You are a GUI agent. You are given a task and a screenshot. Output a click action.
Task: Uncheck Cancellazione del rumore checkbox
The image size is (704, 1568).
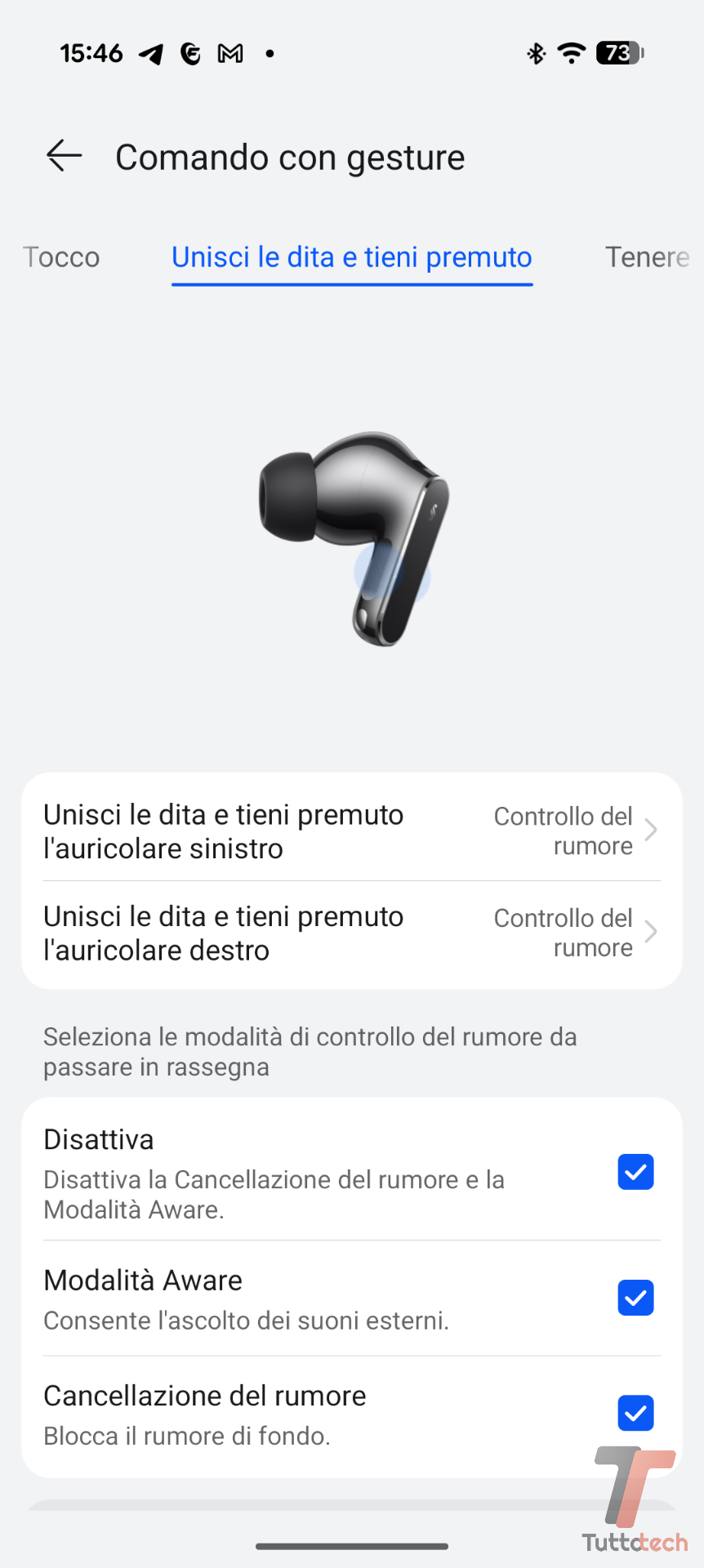coord(635,1414)
